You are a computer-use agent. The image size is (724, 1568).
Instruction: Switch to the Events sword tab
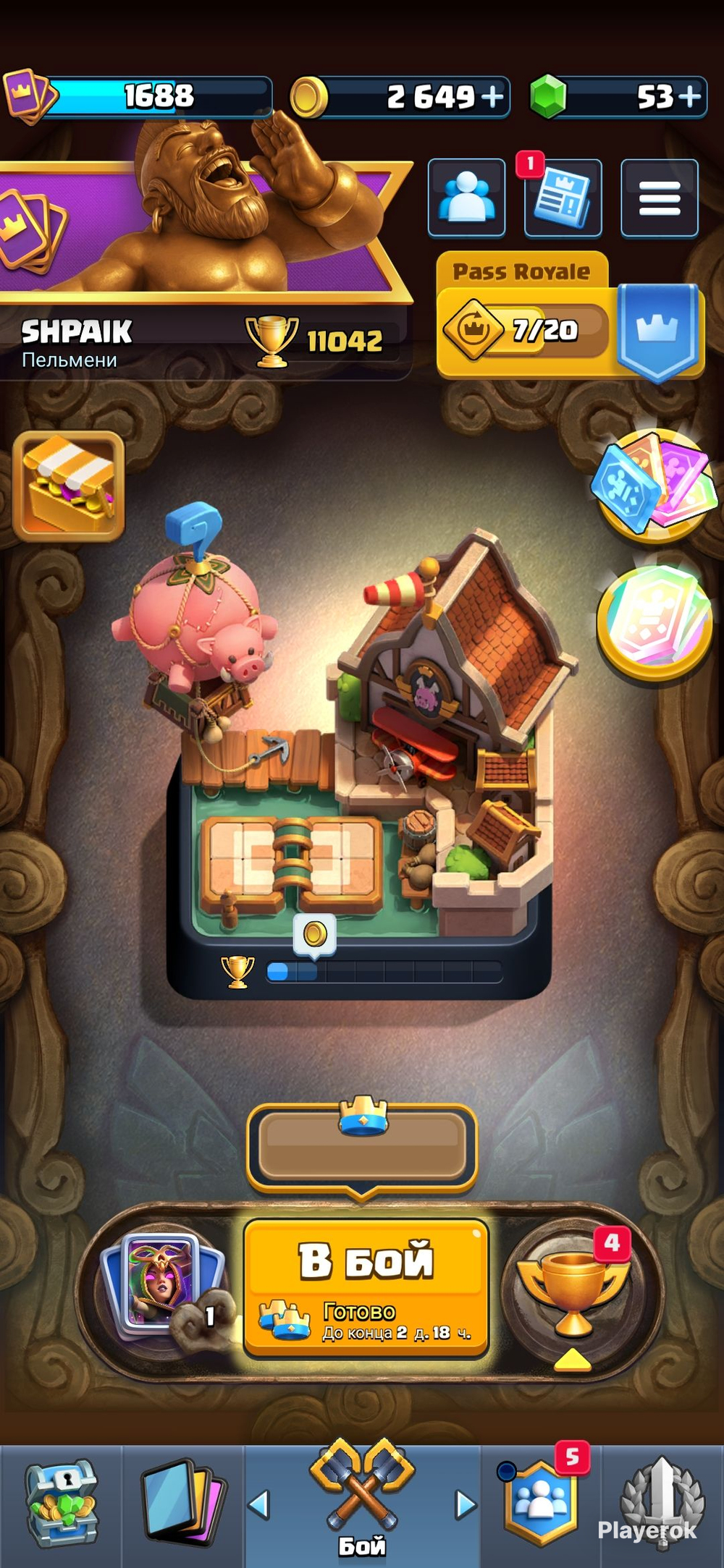[662, 1504]
